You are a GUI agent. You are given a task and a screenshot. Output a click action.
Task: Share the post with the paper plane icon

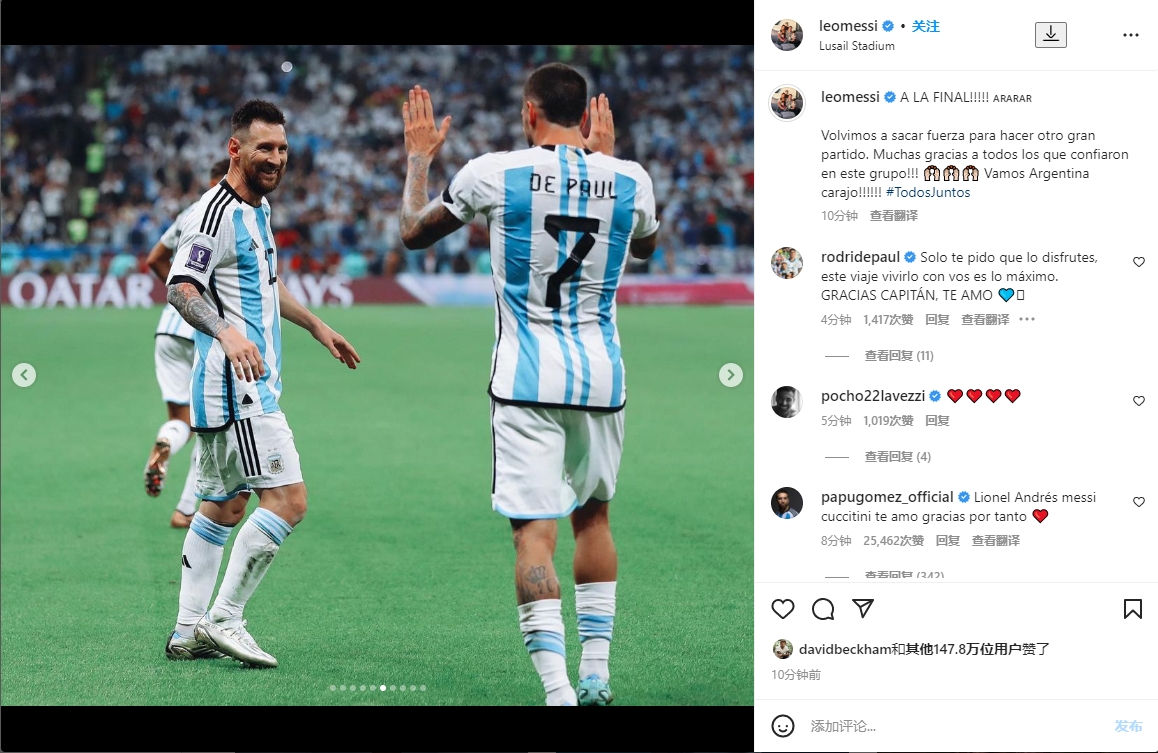click(x=863, y=608)
